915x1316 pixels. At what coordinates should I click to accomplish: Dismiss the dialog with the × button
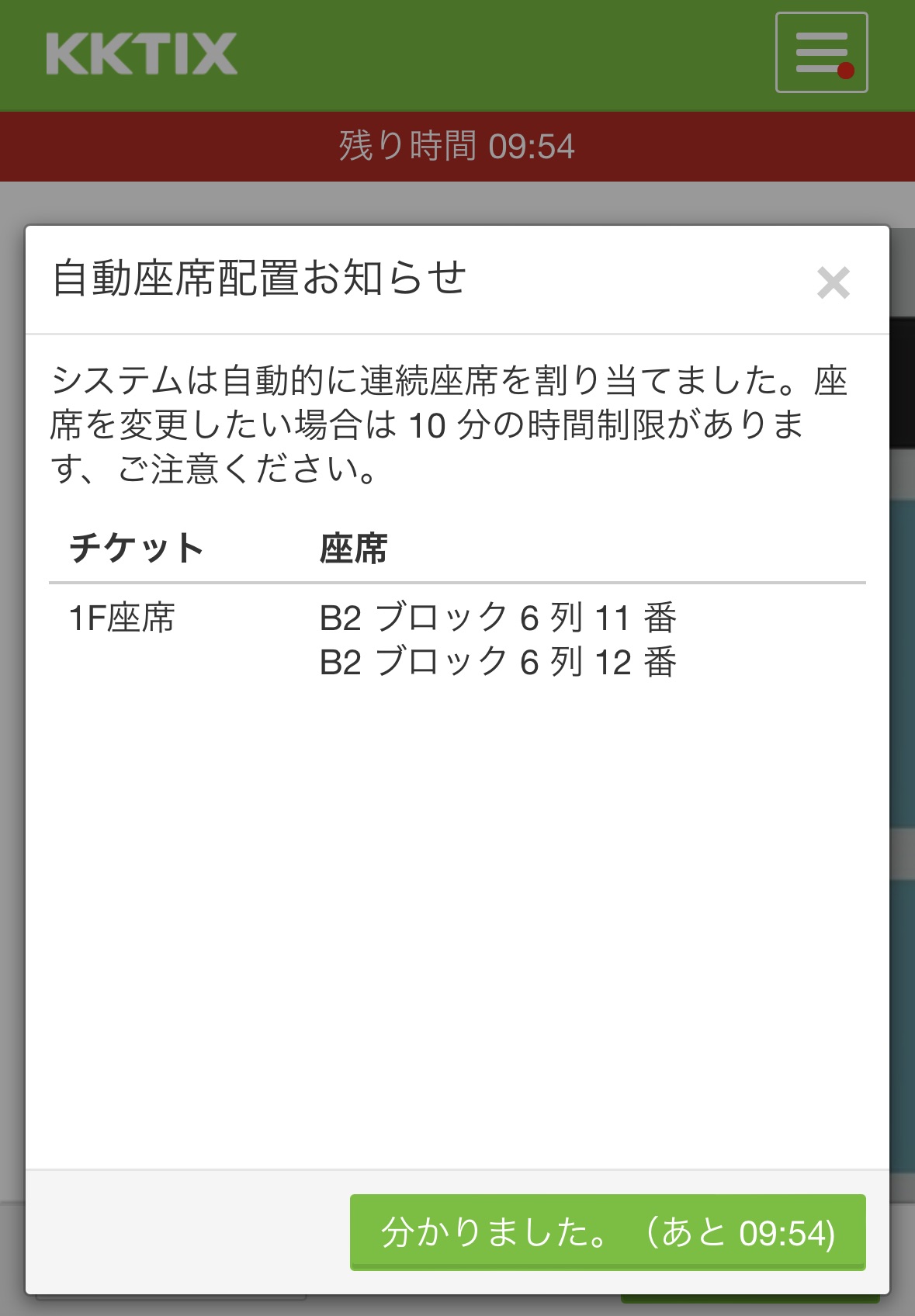coord(833,284)
